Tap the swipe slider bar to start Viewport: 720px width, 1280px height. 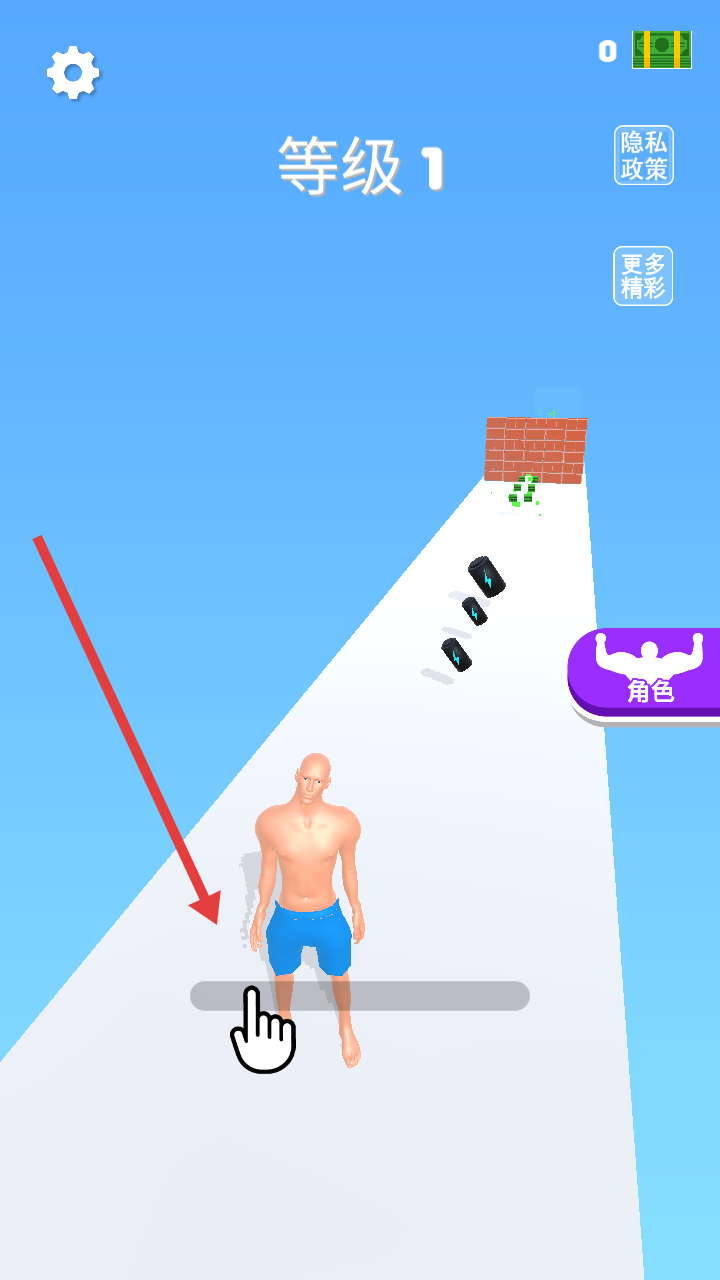(360, 996)
